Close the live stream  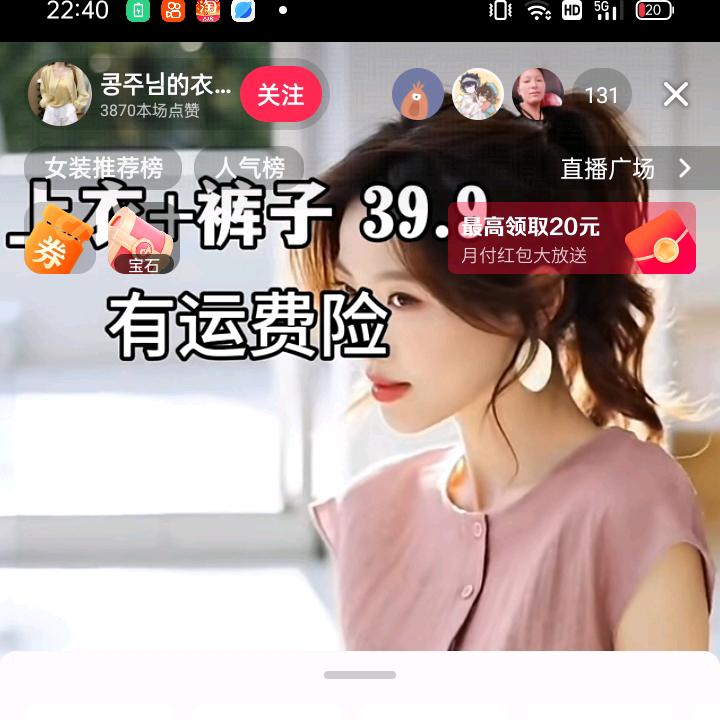click(675, 95)
